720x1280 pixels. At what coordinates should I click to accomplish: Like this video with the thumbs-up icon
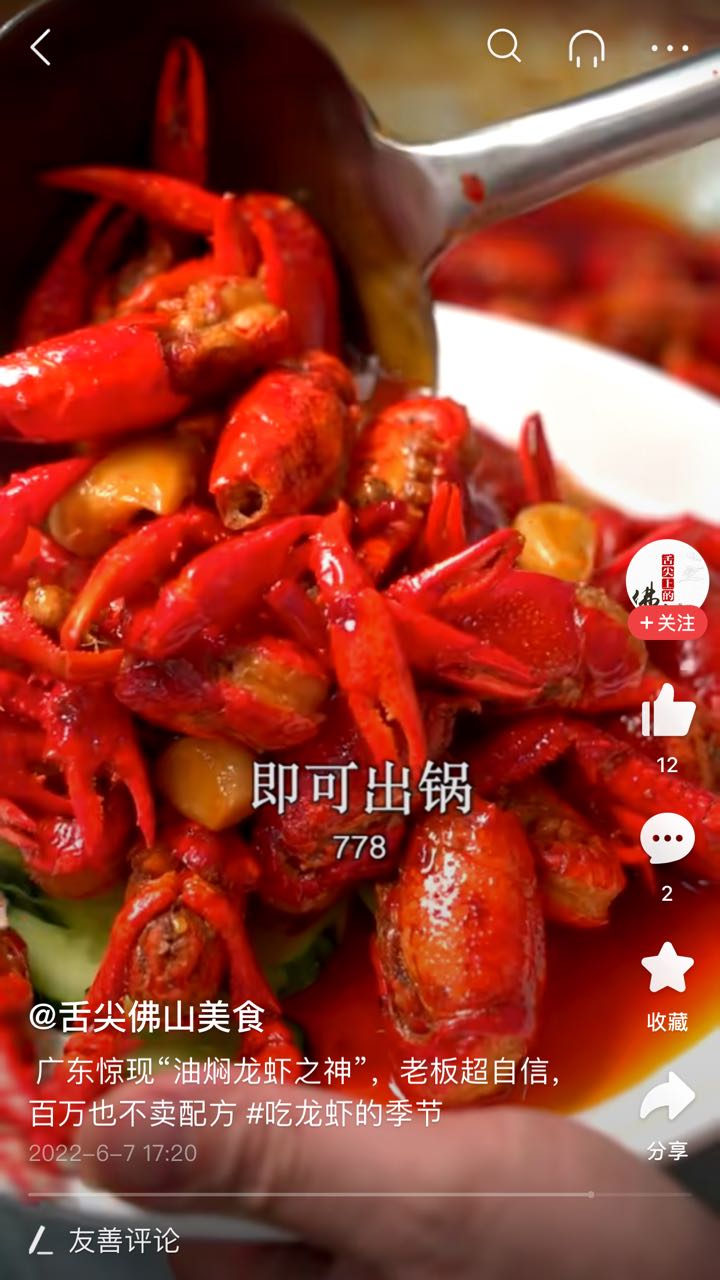667,711
